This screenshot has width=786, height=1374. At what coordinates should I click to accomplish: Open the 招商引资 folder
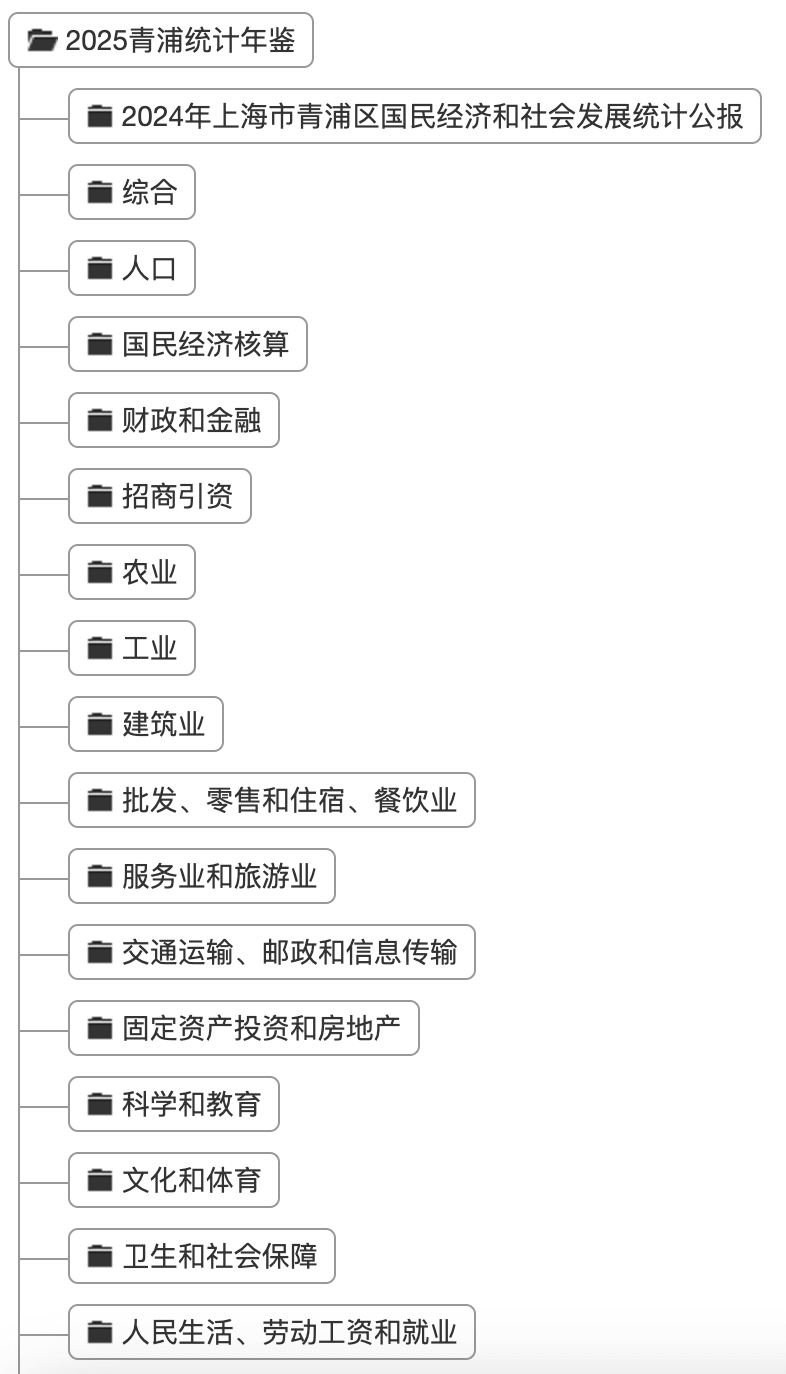160,497
